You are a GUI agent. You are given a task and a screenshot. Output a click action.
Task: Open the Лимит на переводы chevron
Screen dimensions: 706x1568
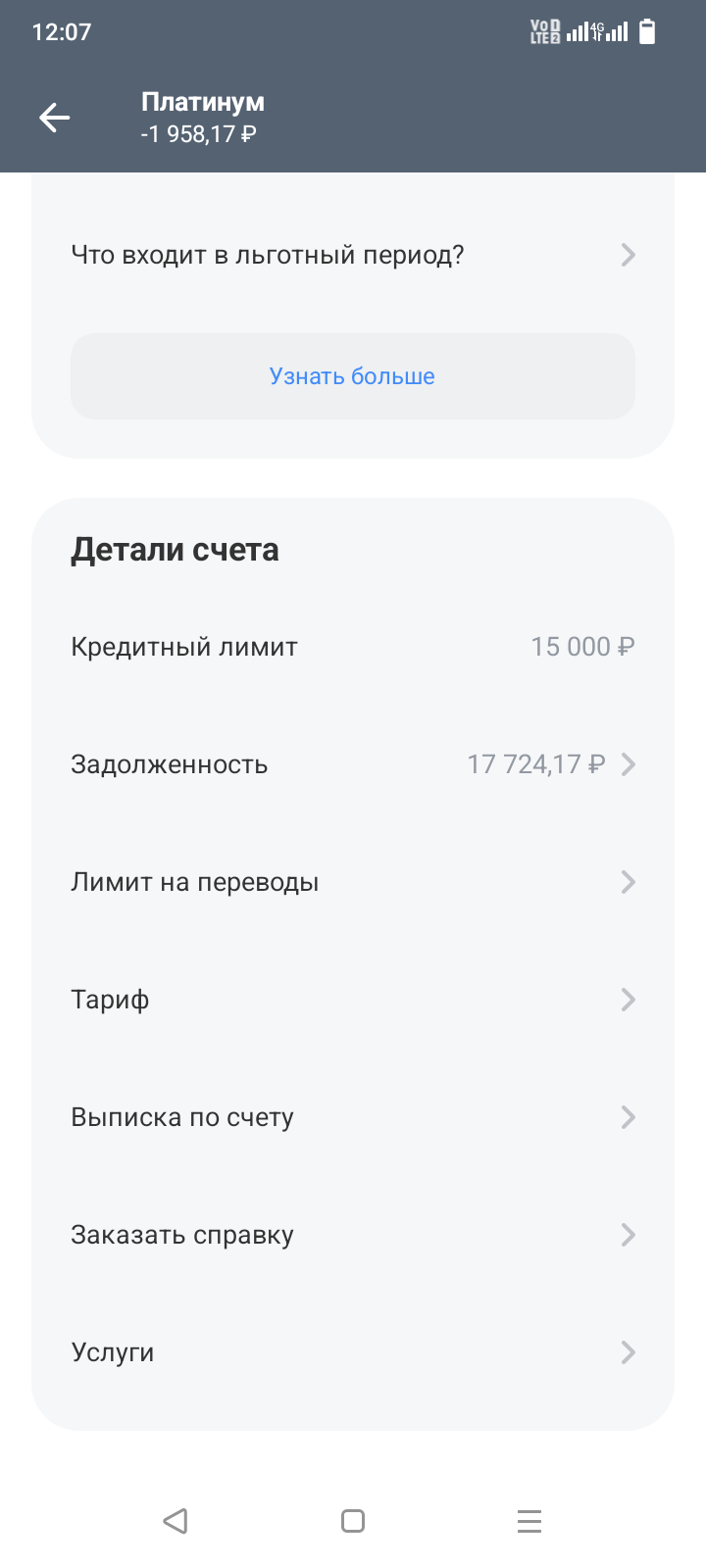pos(628,882)
